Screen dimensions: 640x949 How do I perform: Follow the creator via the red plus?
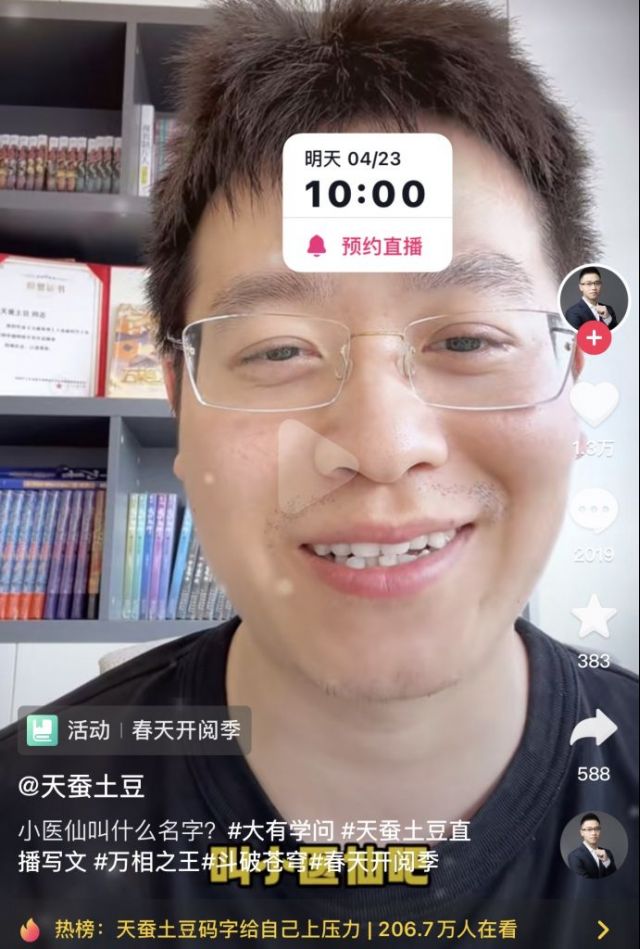coord(594,338)
